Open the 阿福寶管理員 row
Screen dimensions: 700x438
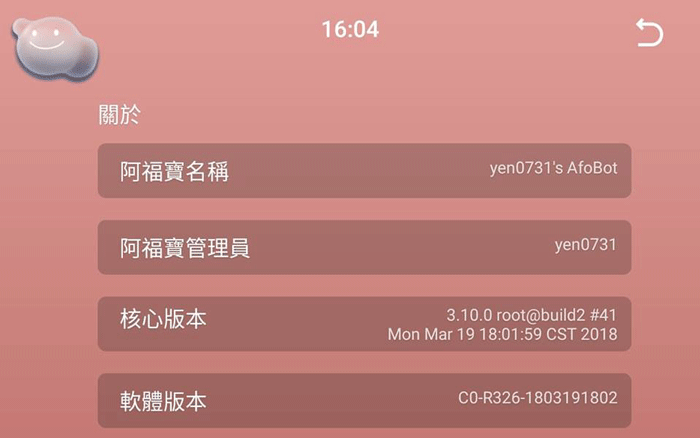pyautogui.click(x=364, y=247)
